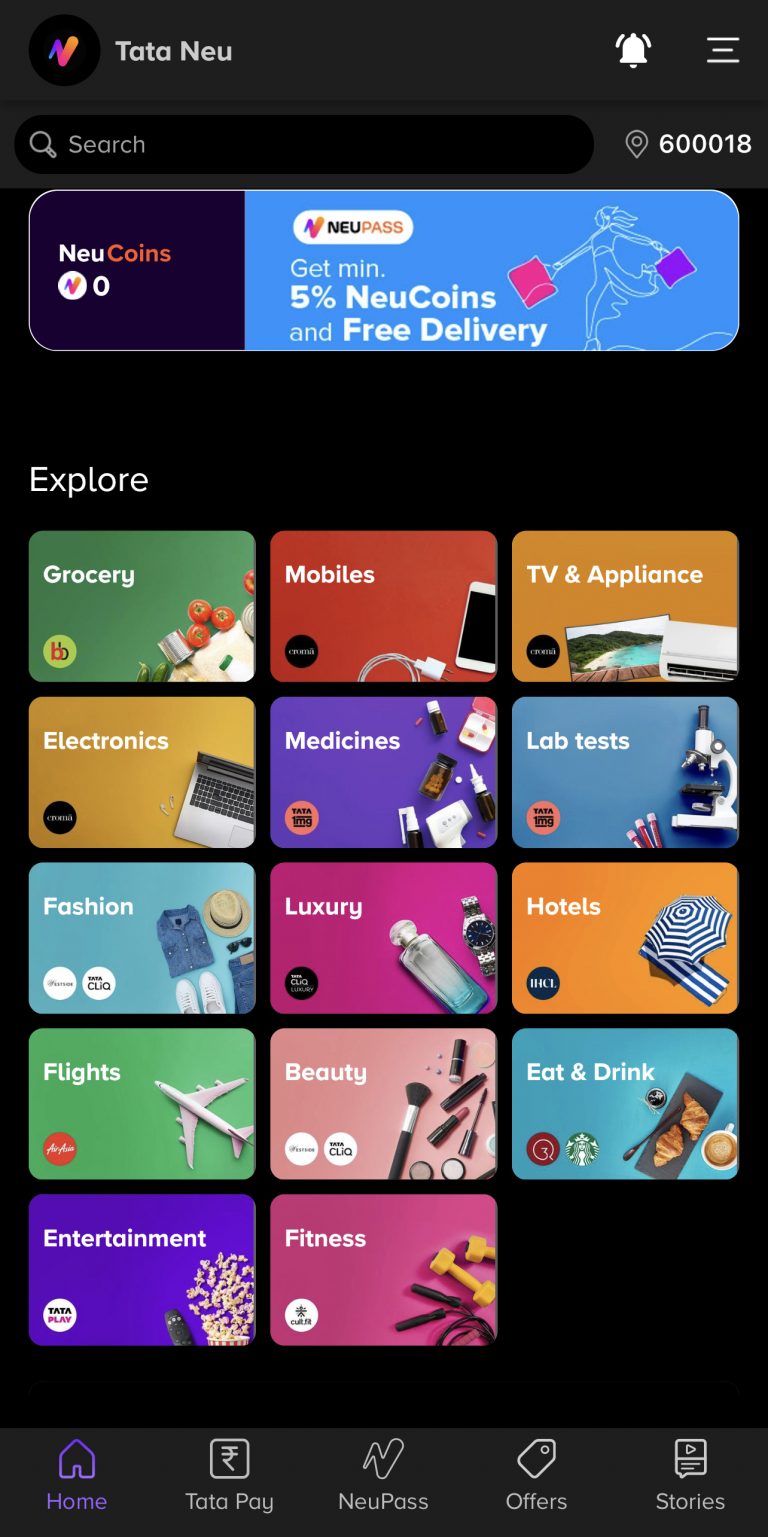The height and width of the screenshot is (1537, 768).
Task: Tap the Tata Neu logo icon
Action: (64, 50)
